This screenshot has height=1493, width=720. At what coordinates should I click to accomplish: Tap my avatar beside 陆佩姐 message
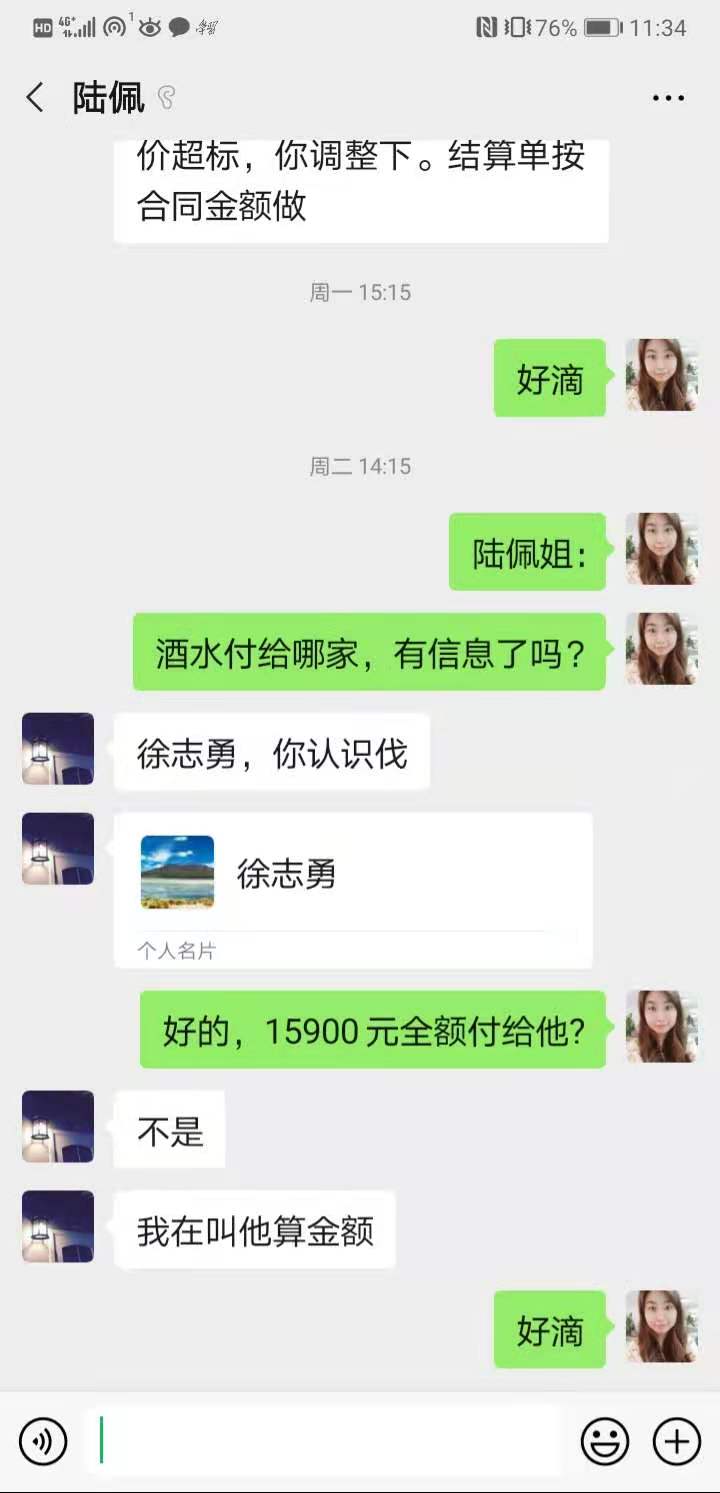(661, 550)
